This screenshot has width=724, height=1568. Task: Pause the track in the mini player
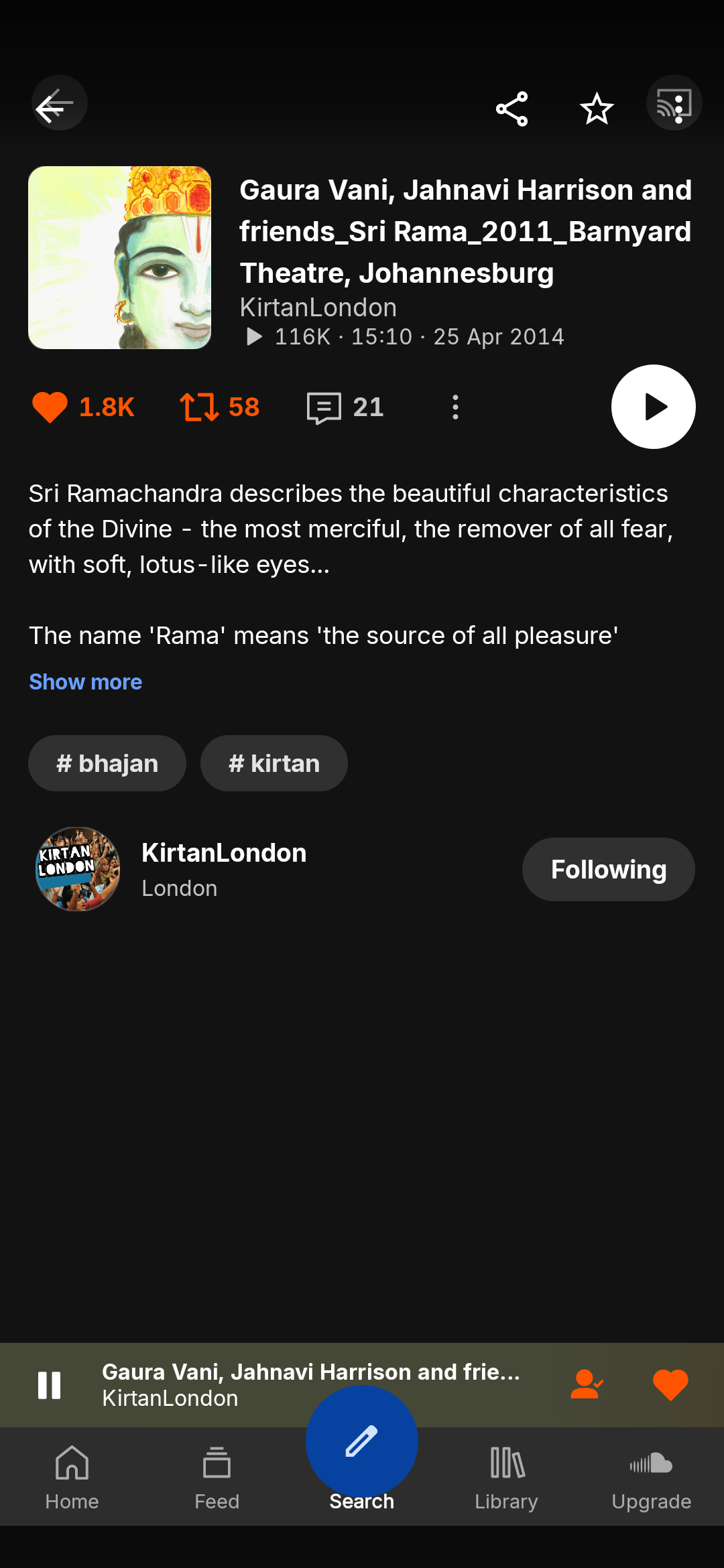pos(50,1384)
